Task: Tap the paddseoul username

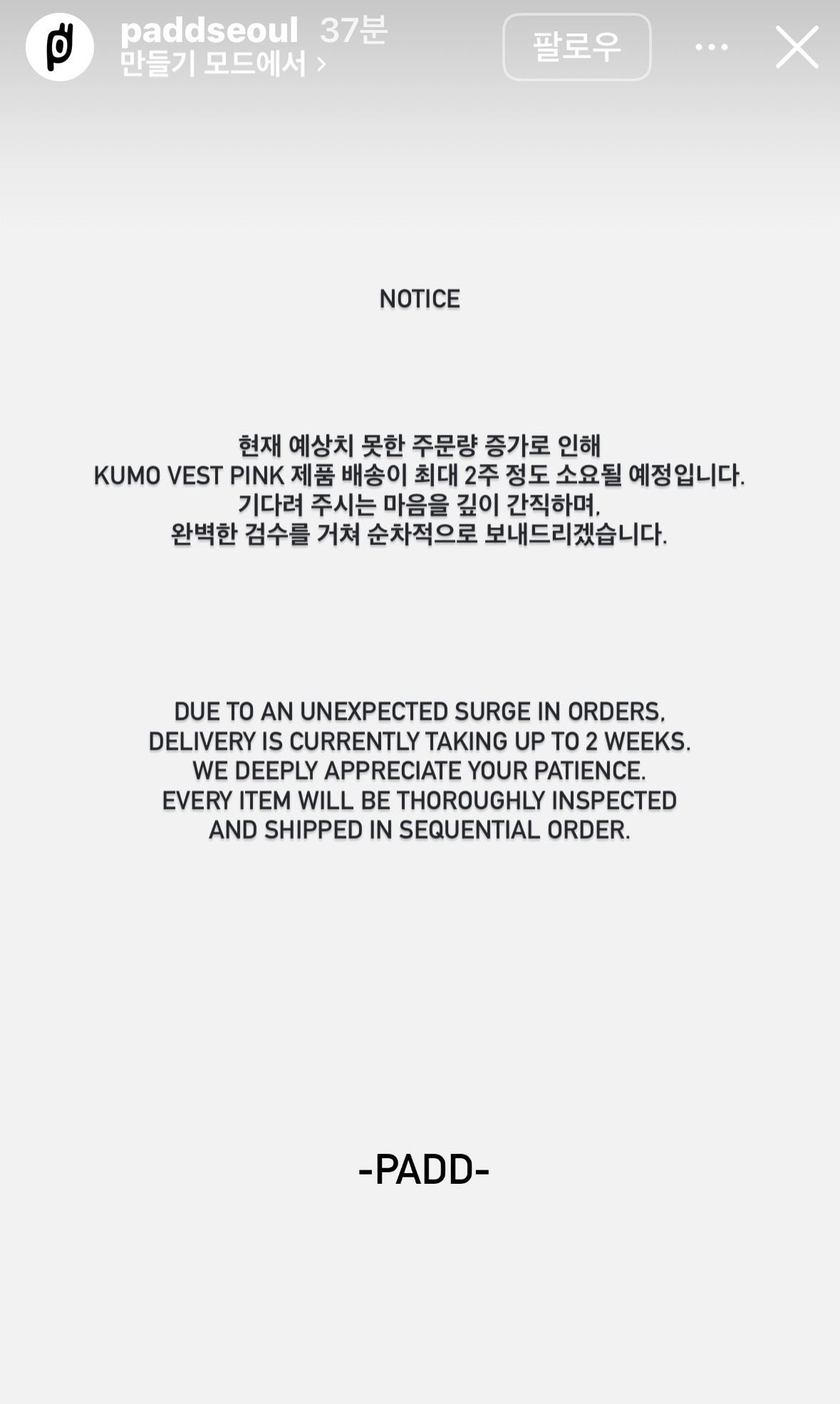Action: click(209, 31)
